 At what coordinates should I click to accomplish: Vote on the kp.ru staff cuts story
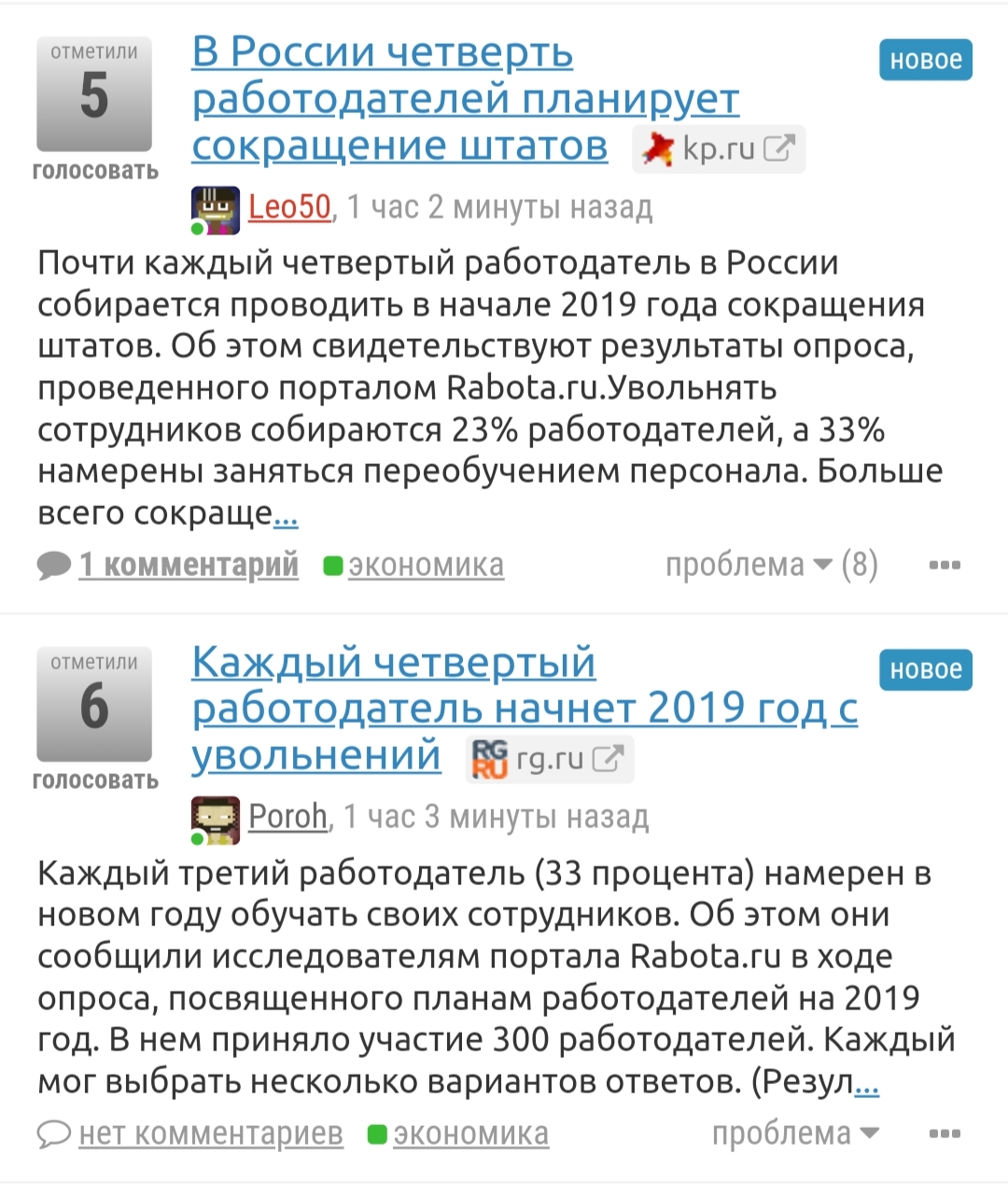point(94,171)
